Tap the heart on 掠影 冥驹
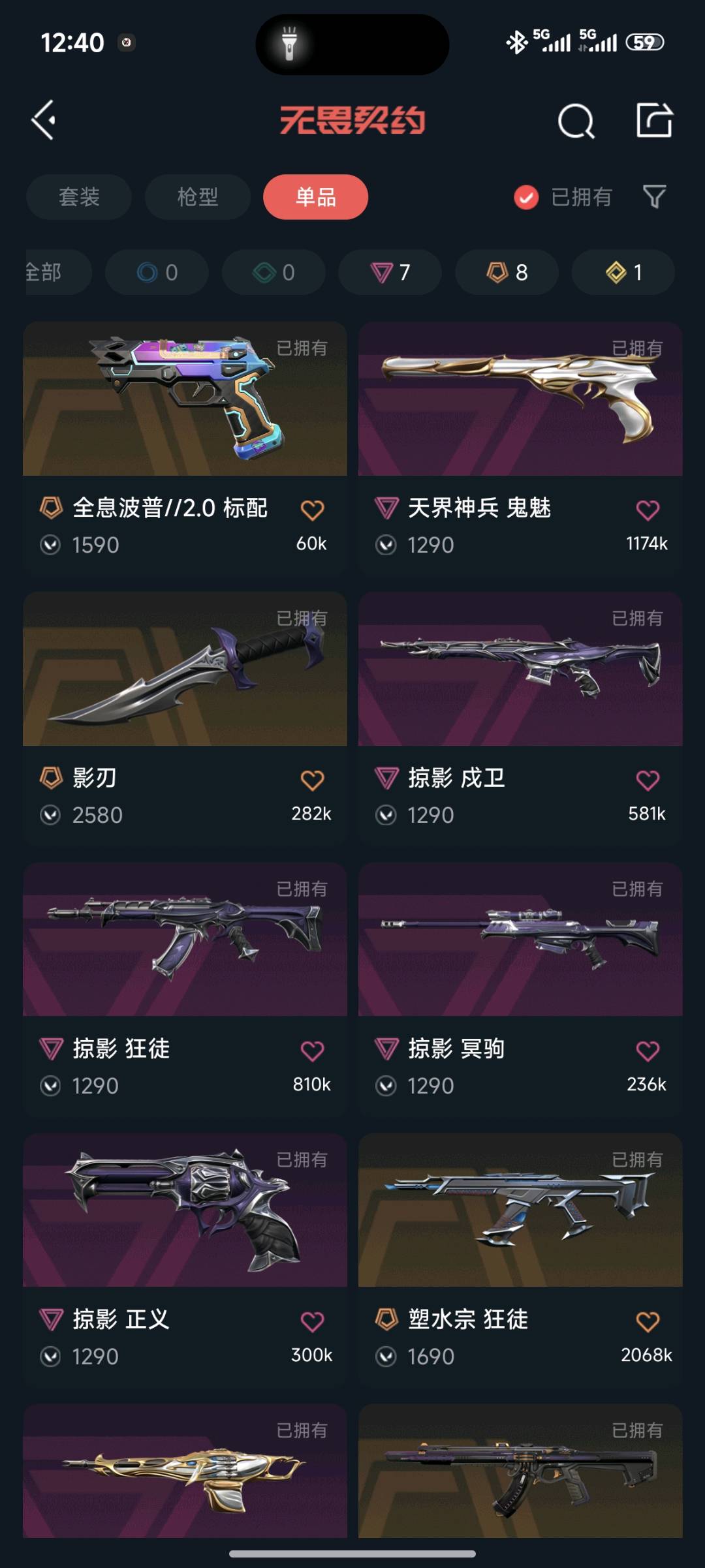 click(648, 1051)
